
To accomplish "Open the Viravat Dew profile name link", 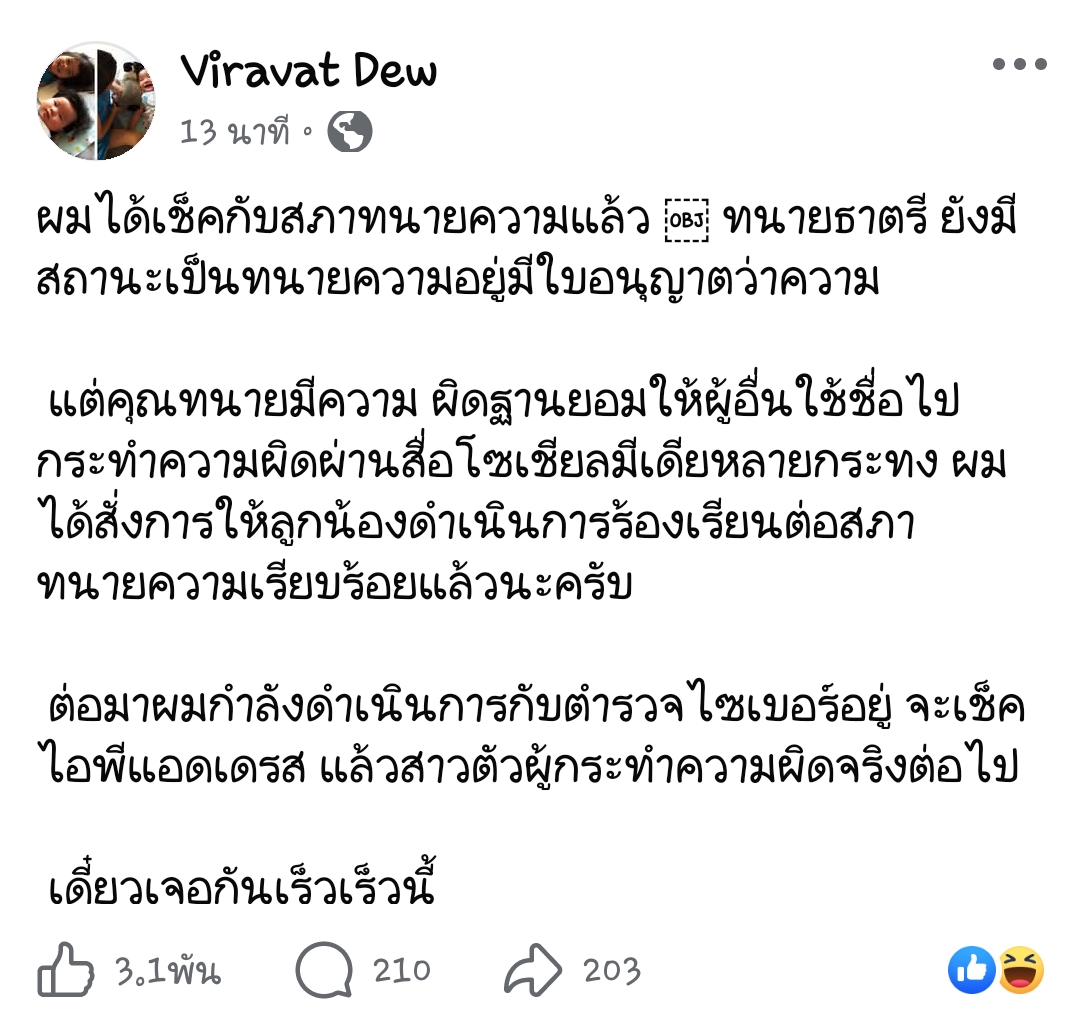I will coord(309,72).
